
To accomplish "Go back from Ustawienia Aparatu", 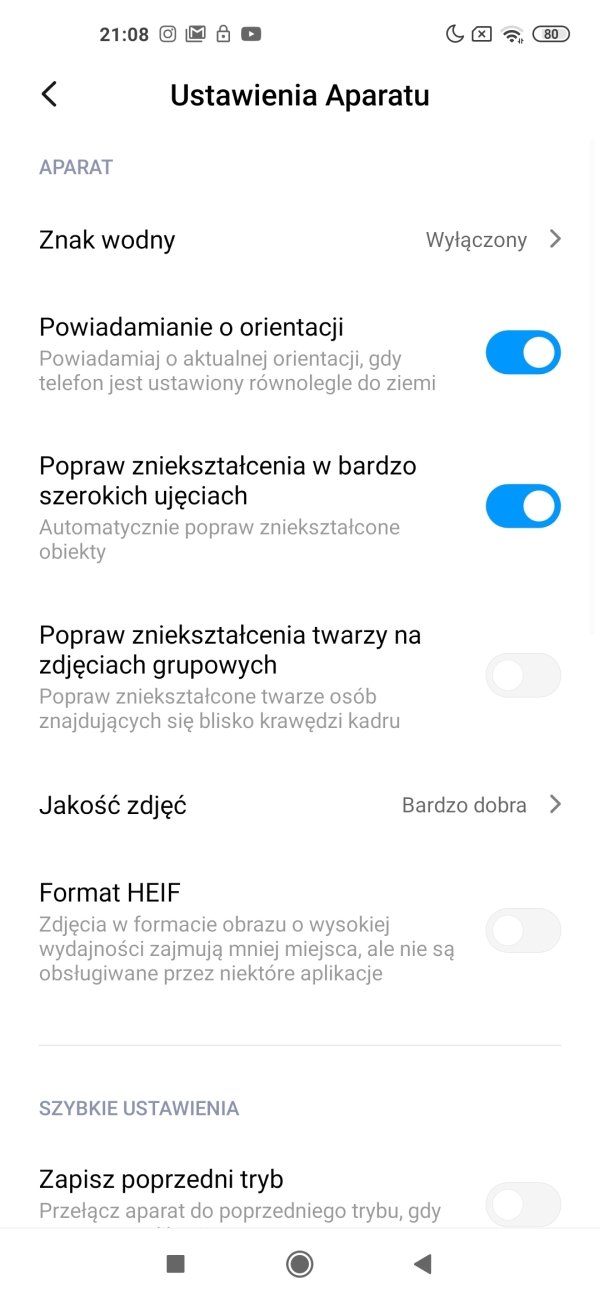I will tap(49, 94).
